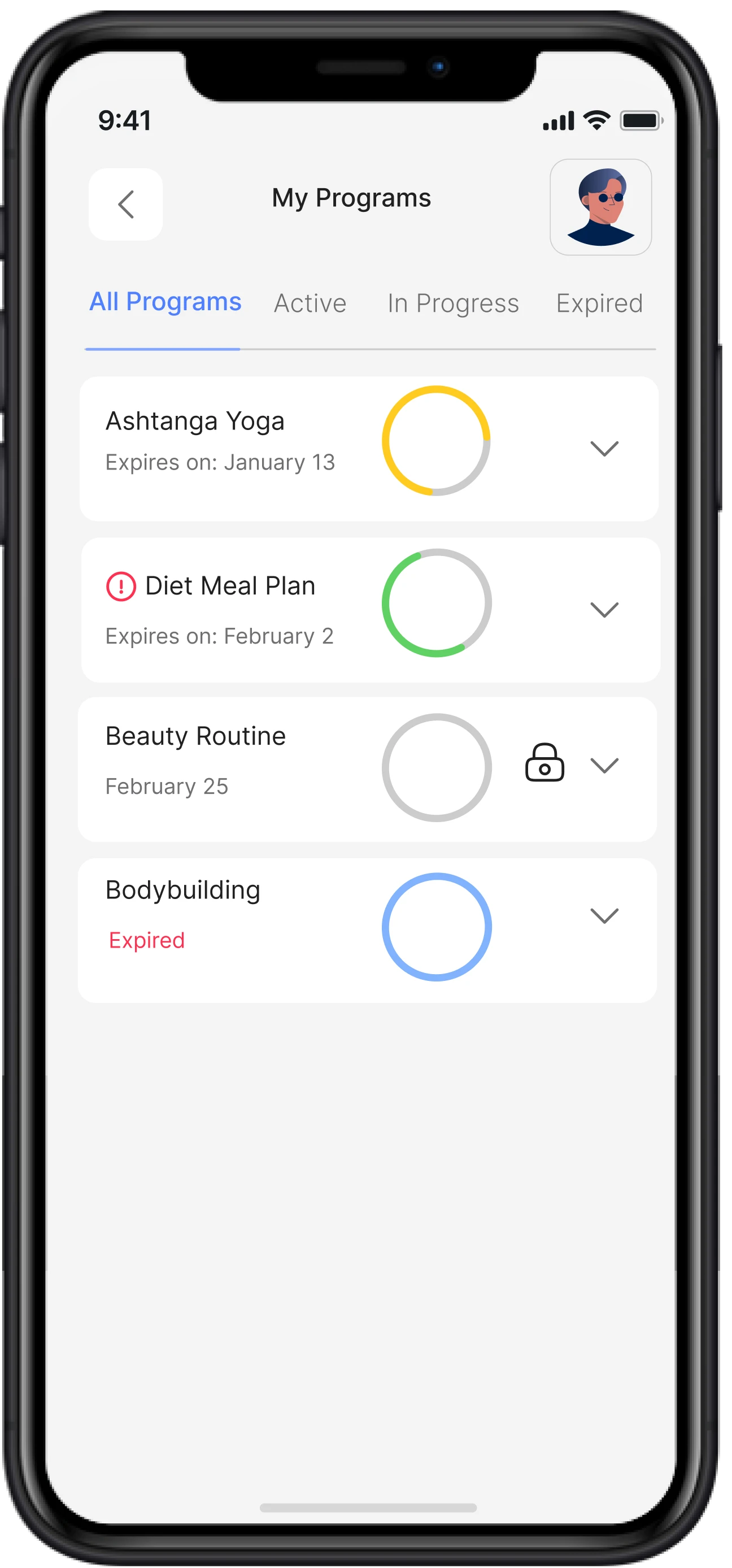Image resolution: width=732 pixels, height=1568 pixels.
Task: Expand the Bodybuilding chevron
Action: (x=604, y=915)
